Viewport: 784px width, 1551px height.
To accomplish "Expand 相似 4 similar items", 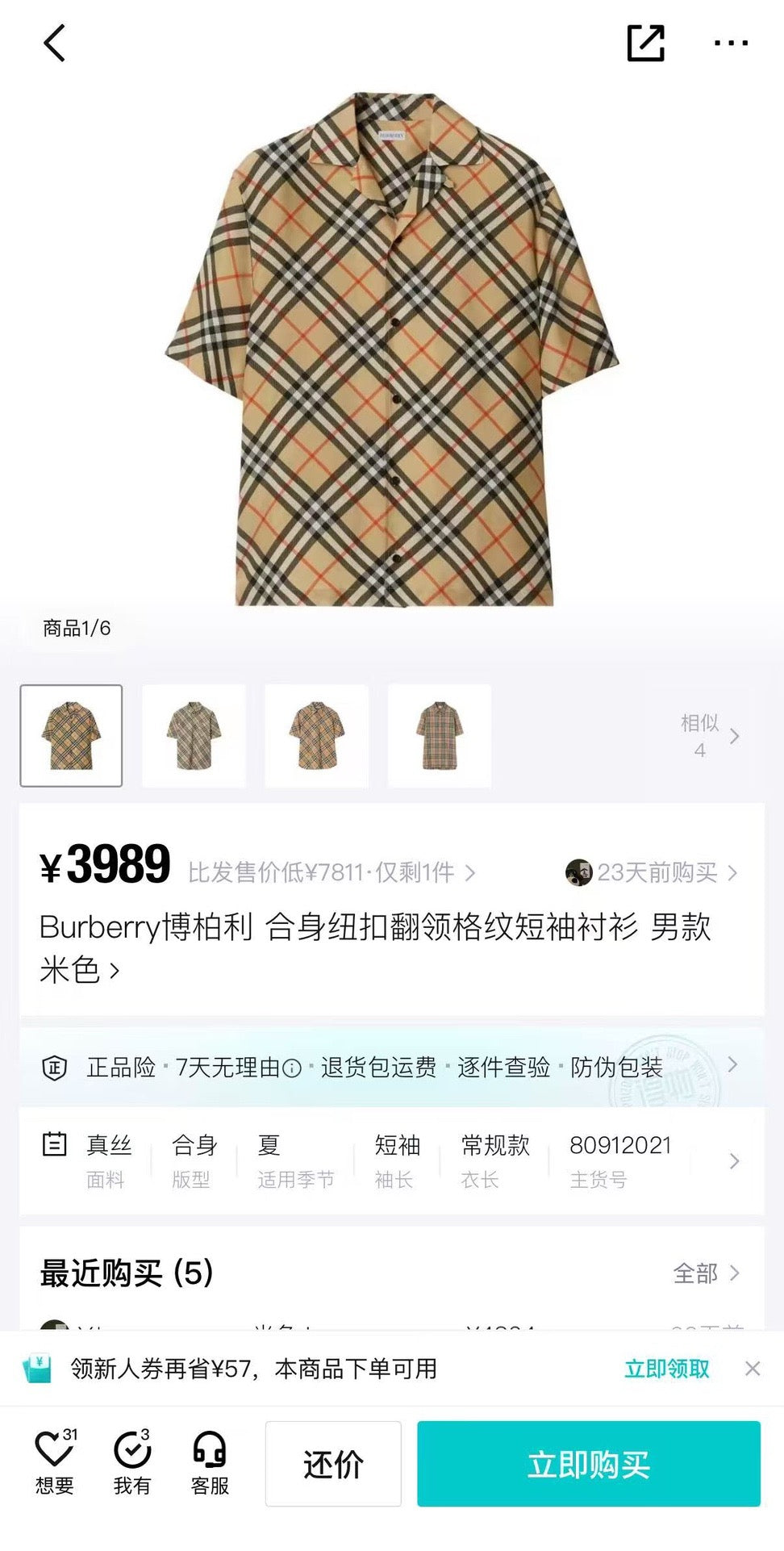I will click(x=710, y=736).
